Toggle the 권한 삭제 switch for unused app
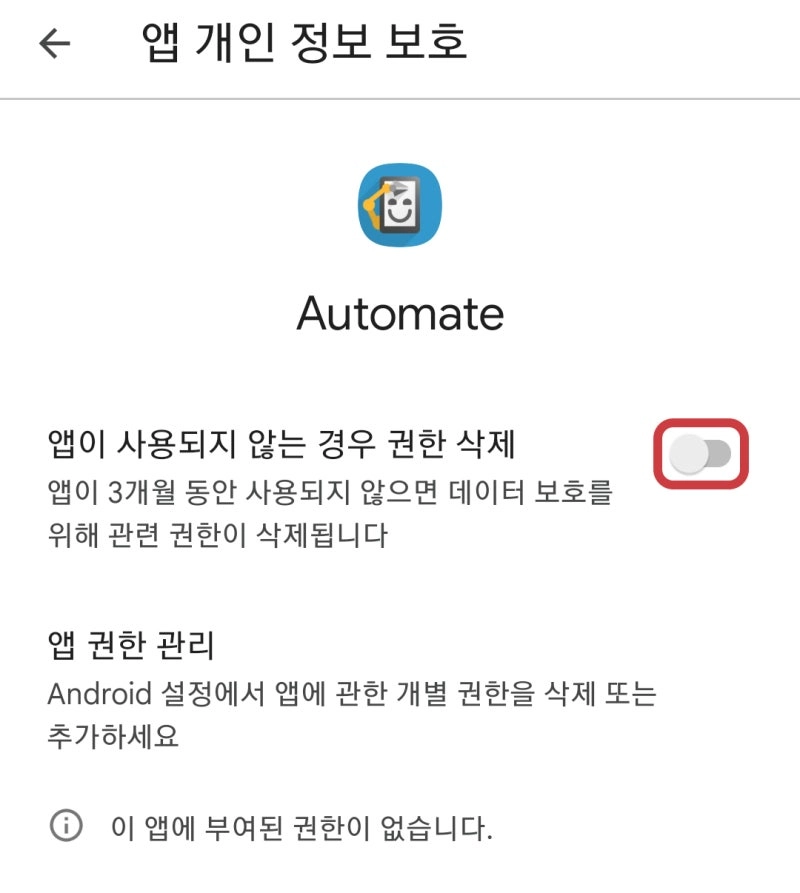This screenshot has width=800, height=893. [700, 455]
